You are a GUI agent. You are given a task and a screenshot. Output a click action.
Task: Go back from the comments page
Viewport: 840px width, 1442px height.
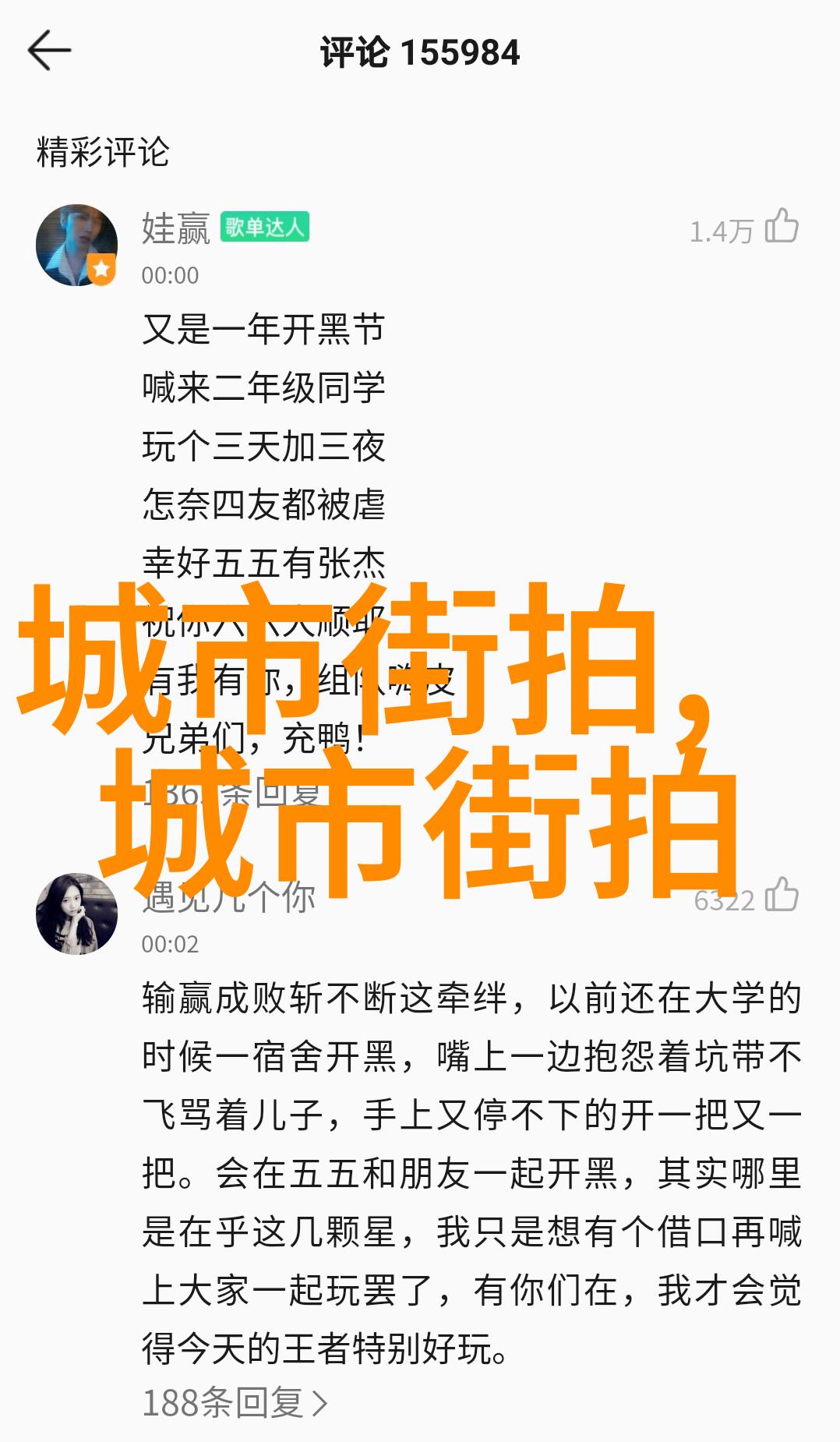pos(49,51)
